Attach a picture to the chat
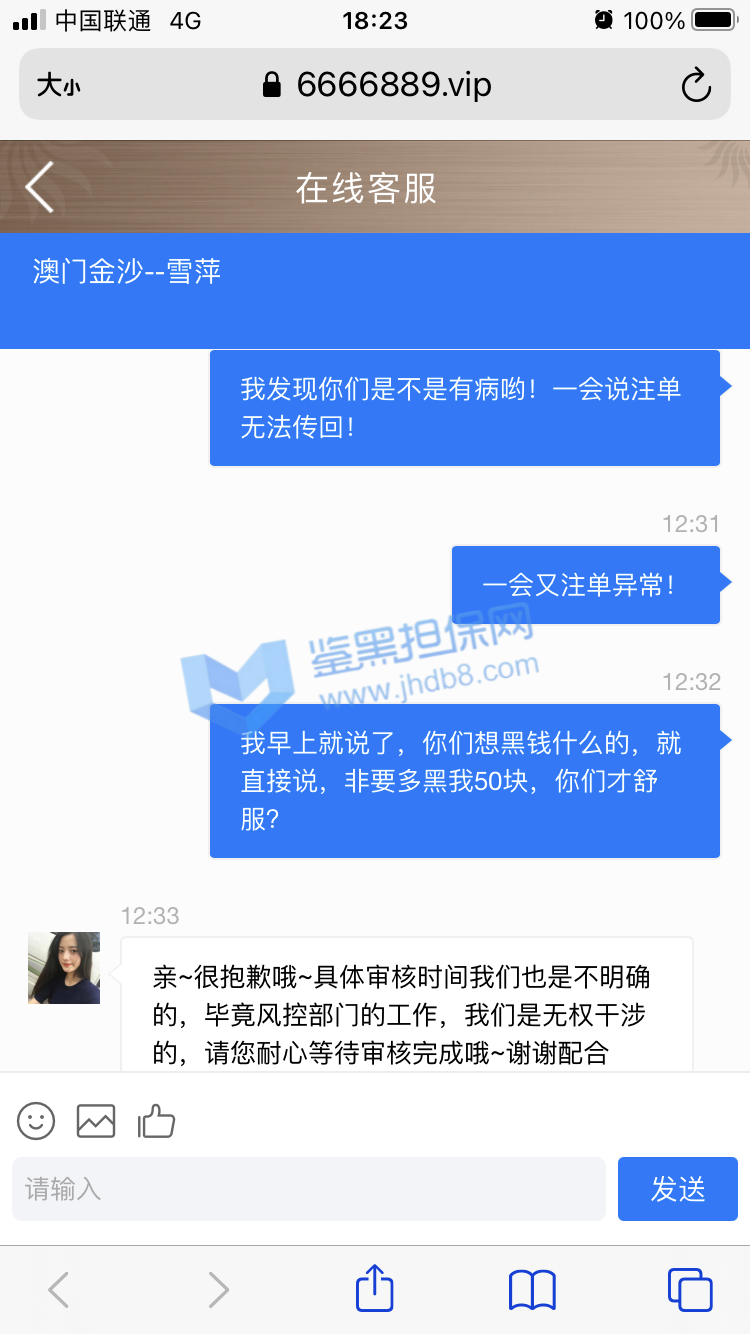 (96, 1121)
